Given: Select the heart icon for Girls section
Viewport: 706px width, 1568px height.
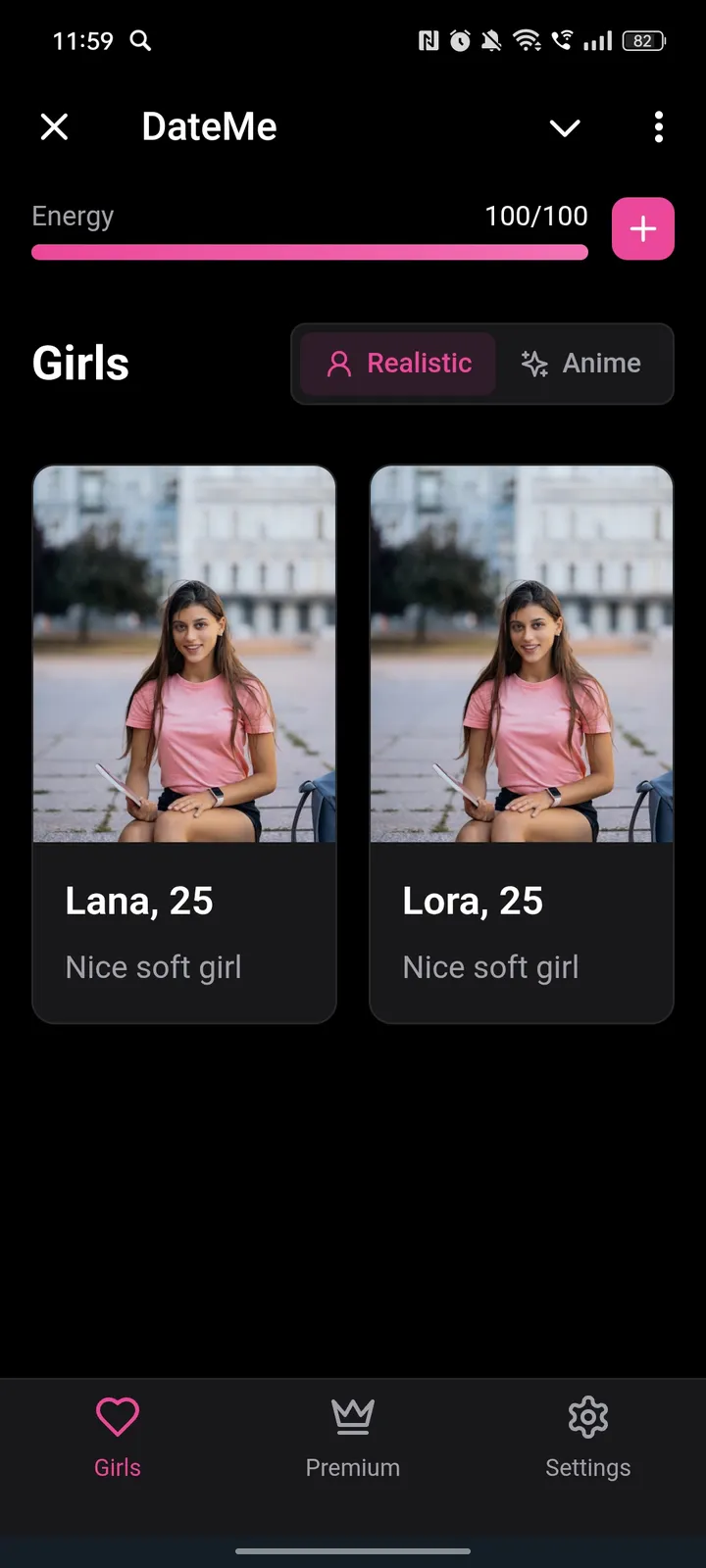Looking at the screenshot, I should (x=117, y=1415).
